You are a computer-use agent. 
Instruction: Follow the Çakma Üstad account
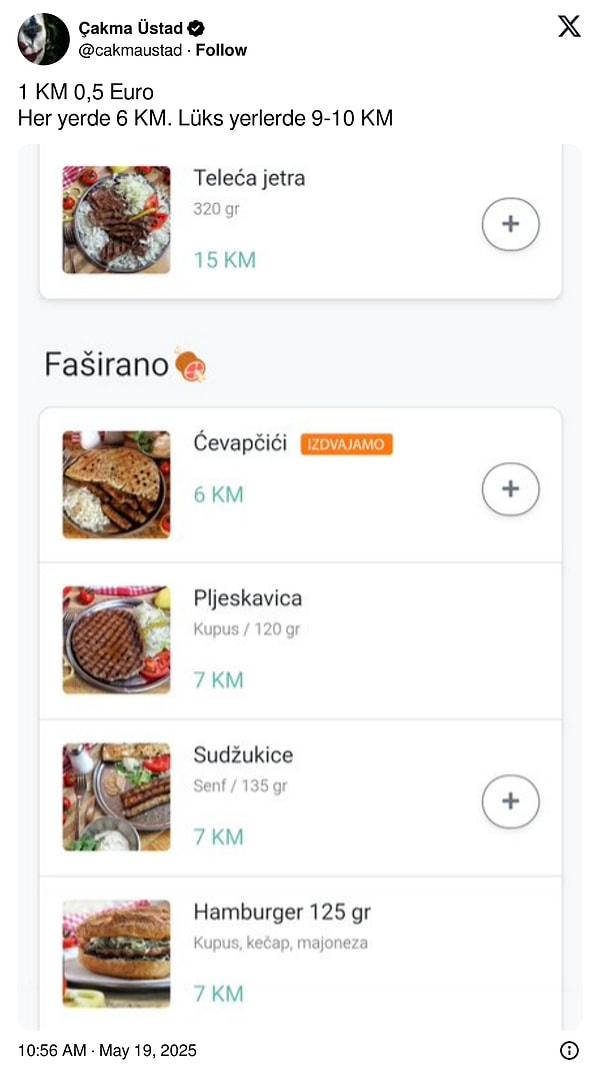pos(221,50)
